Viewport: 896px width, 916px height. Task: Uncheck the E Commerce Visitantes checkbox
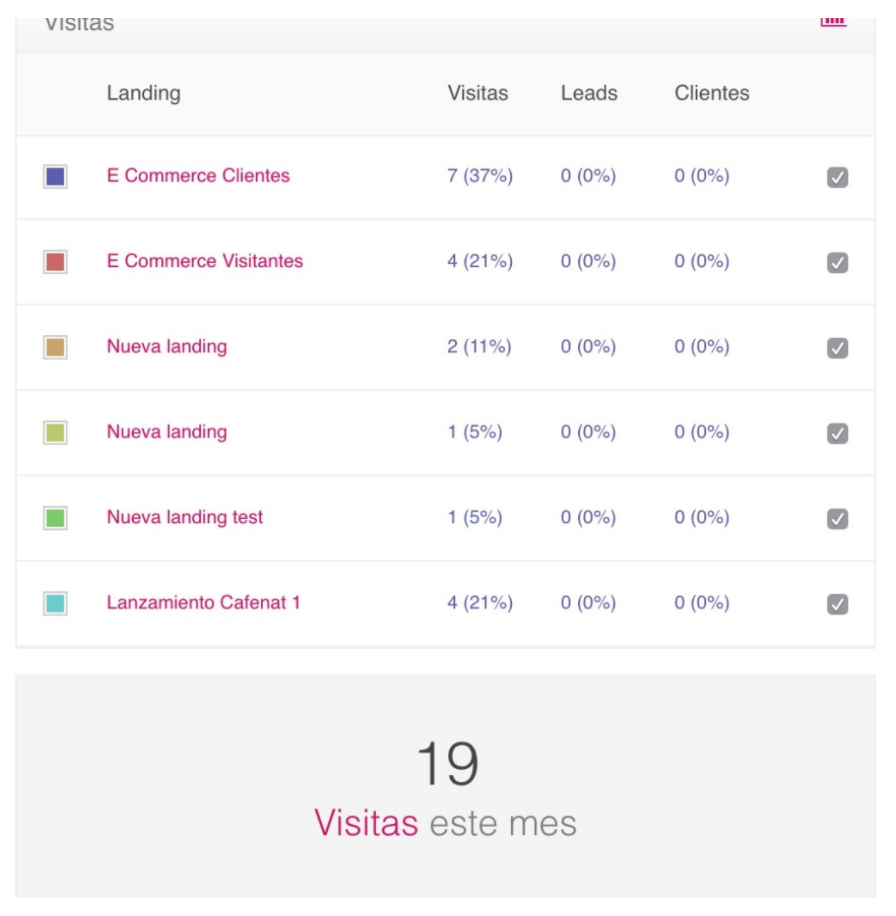point(837,263)
